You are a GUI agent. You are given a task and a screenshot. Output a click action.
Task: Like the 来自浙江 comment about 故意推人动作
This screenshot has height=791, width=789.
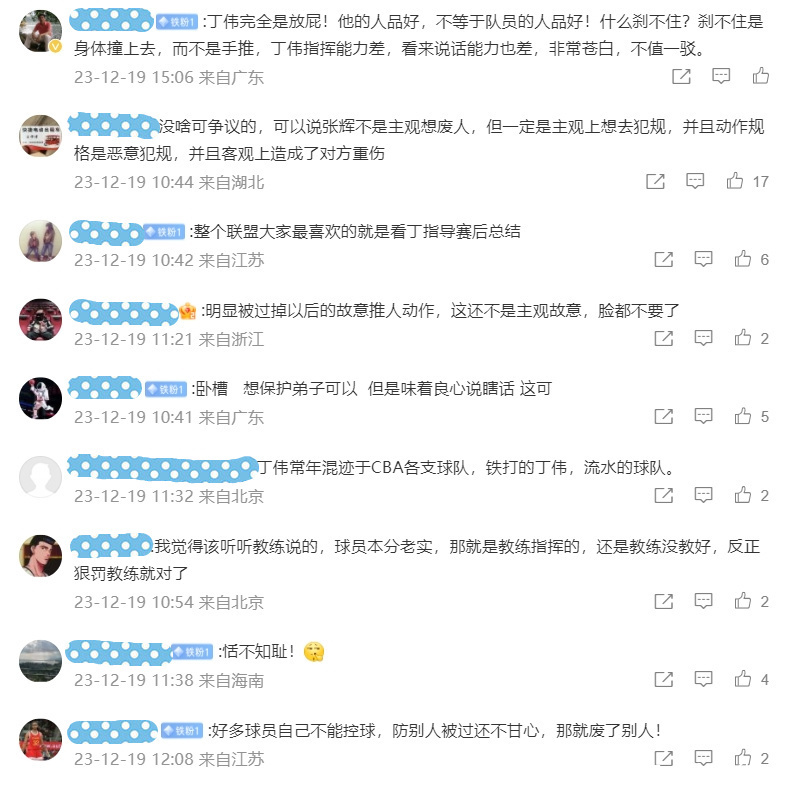[743, 338]
